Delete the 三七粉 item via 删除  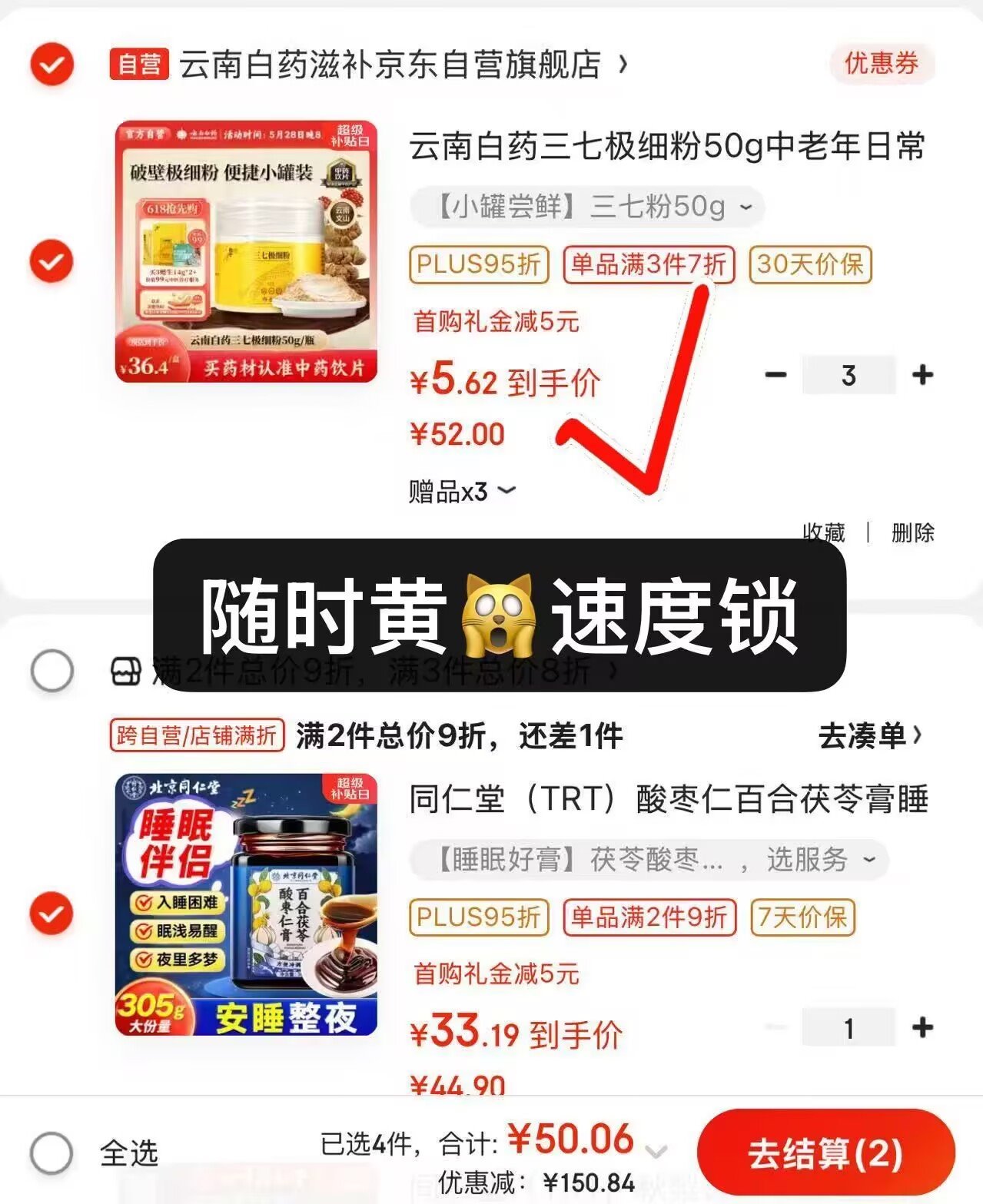coord(912,532)
